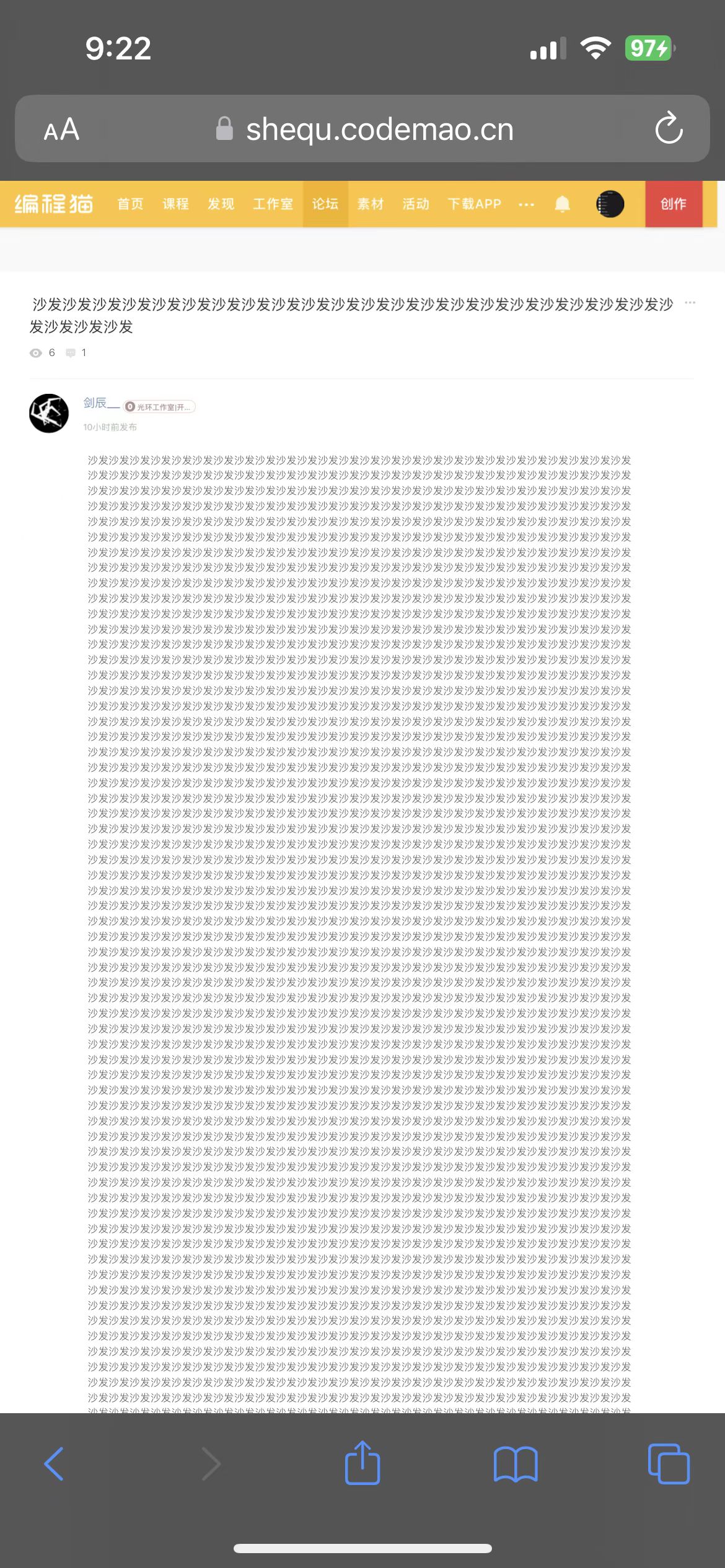Reload the page in Safari

[x=669, y=128]
